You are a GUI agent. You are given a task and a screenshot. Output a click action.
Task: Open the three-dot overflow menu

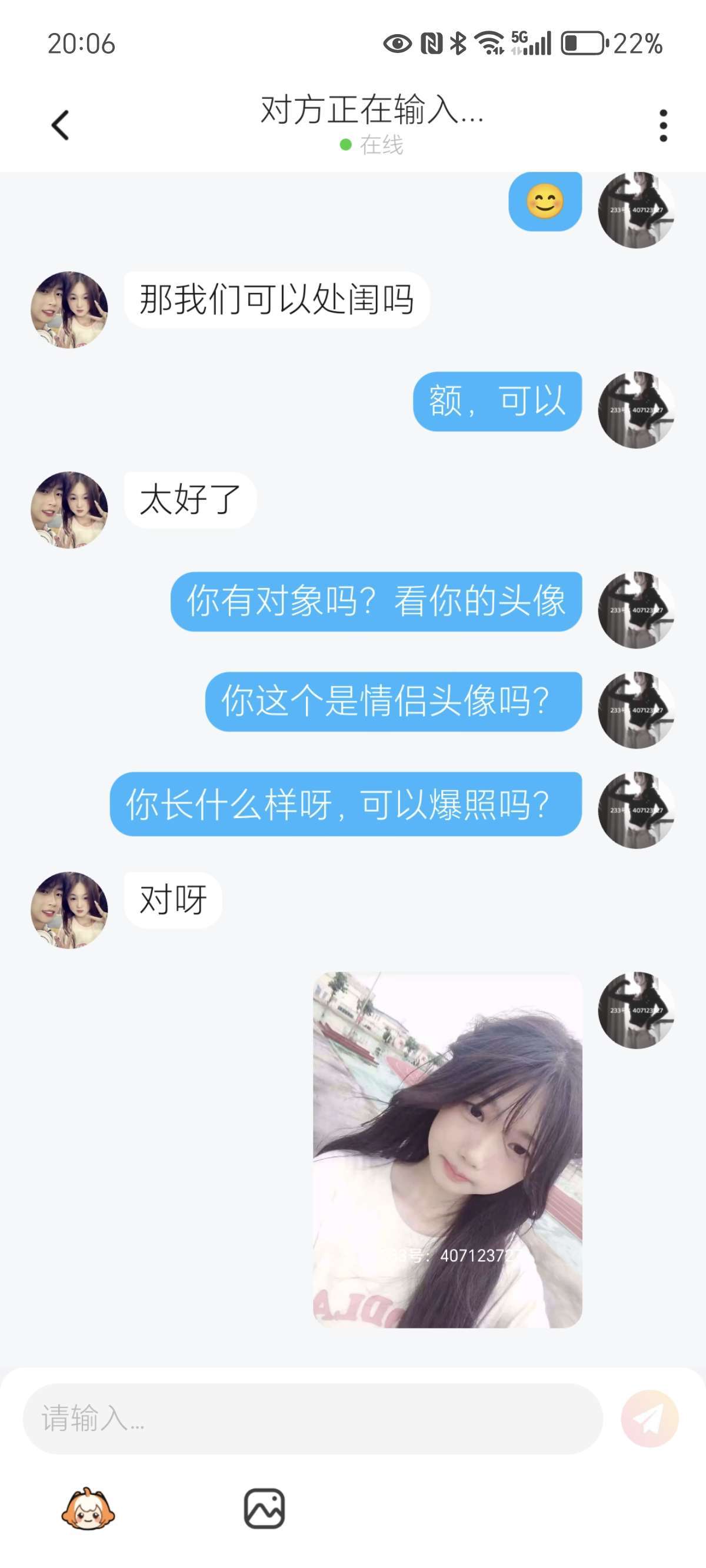(x=663, y=125)
